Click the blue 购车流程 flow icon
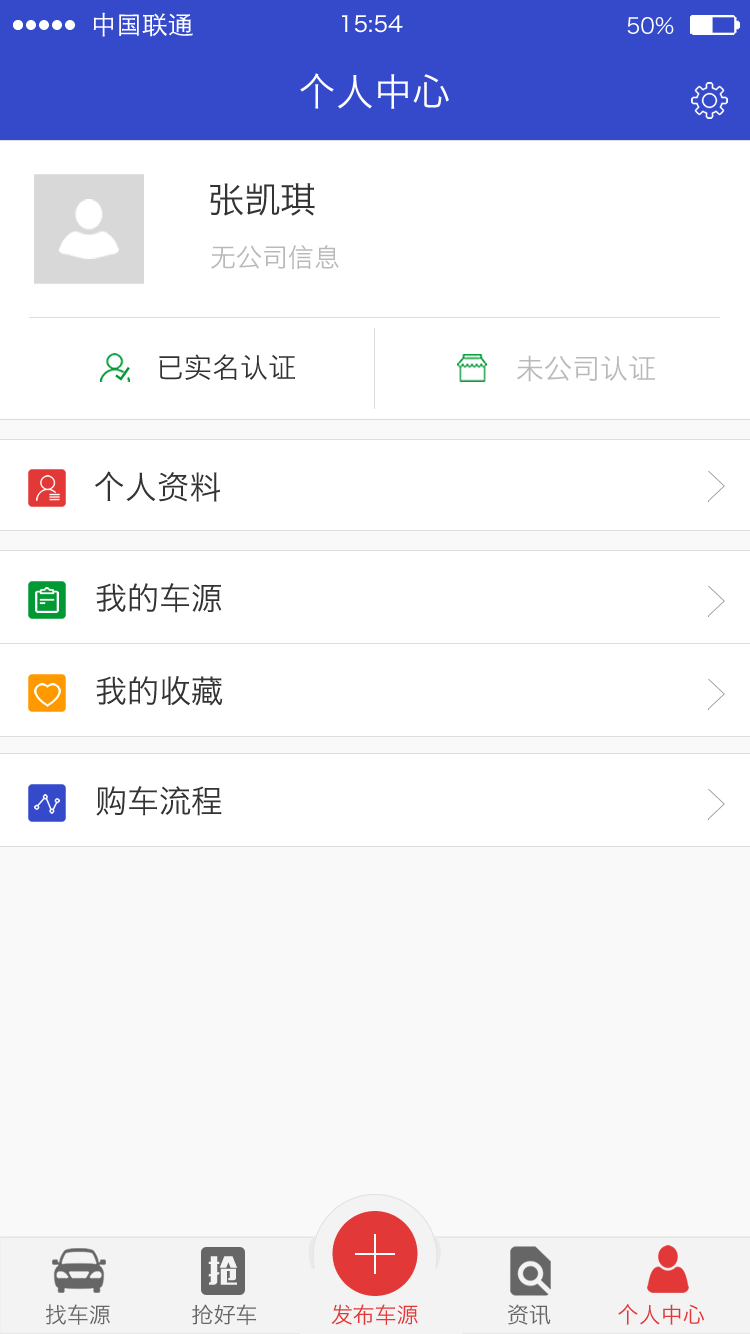Viewport: 750px width, 1334px height. point(47,802)
